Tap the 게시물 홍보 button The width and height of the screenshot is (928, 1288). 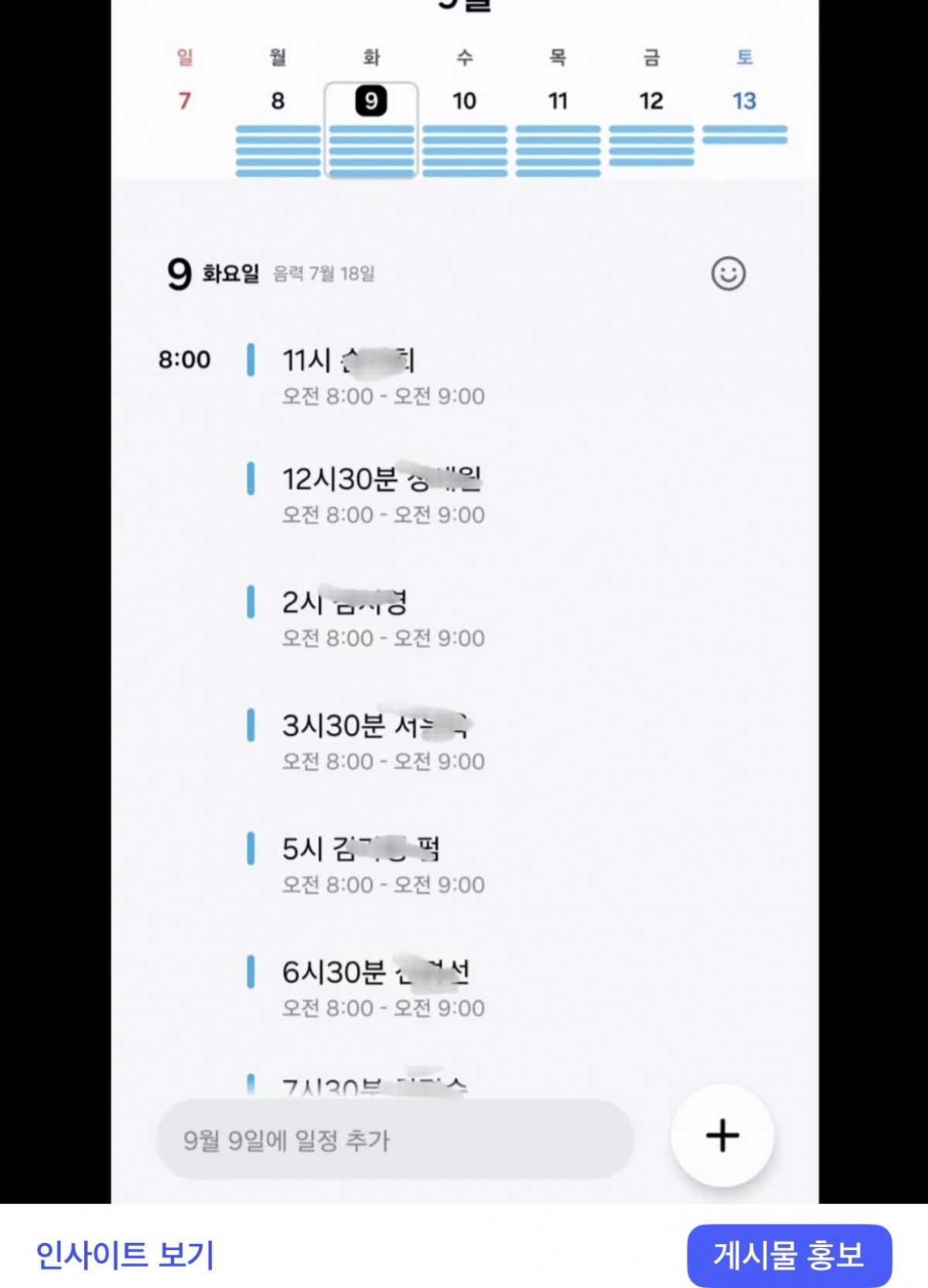coord(788,1254)
